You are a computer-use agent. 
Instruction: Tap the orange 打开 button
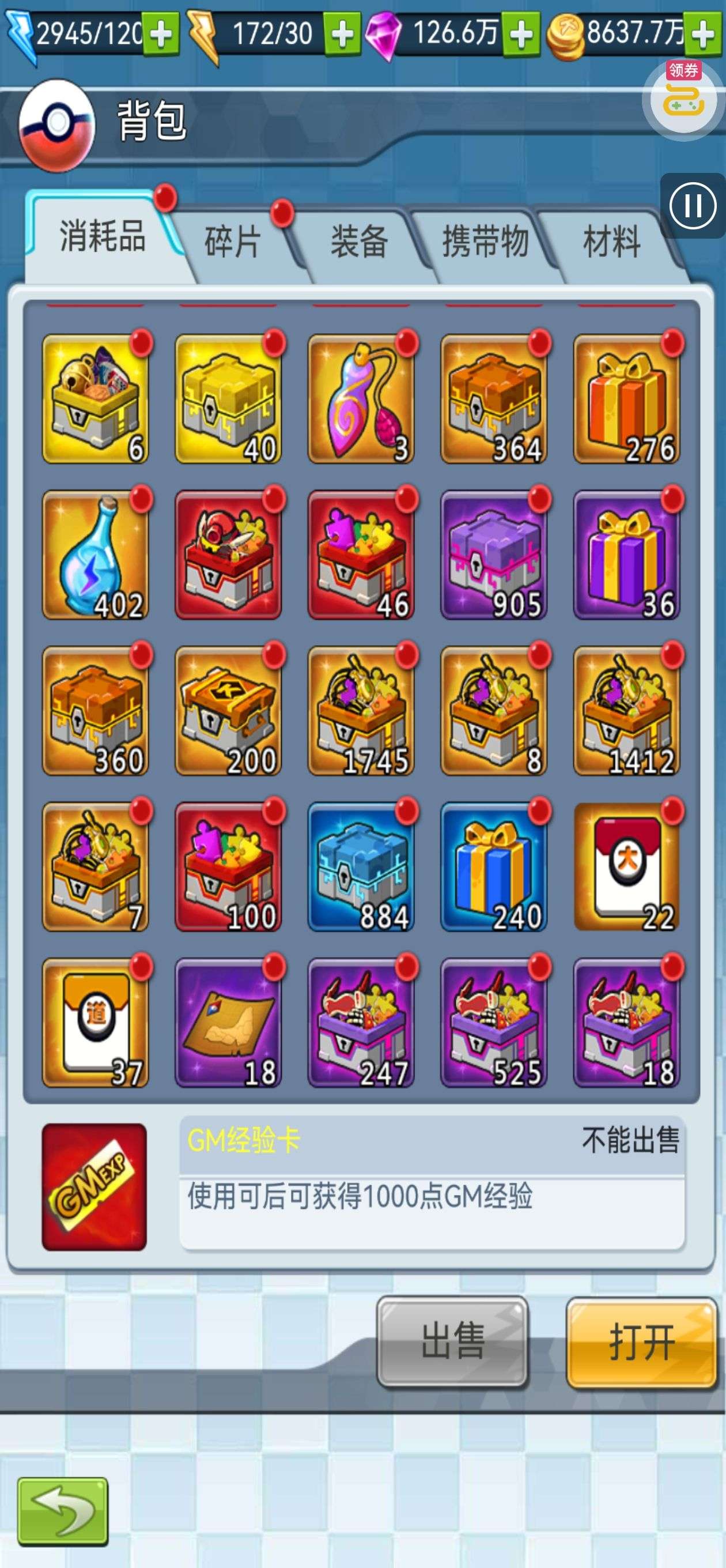tap(641, 1342)
